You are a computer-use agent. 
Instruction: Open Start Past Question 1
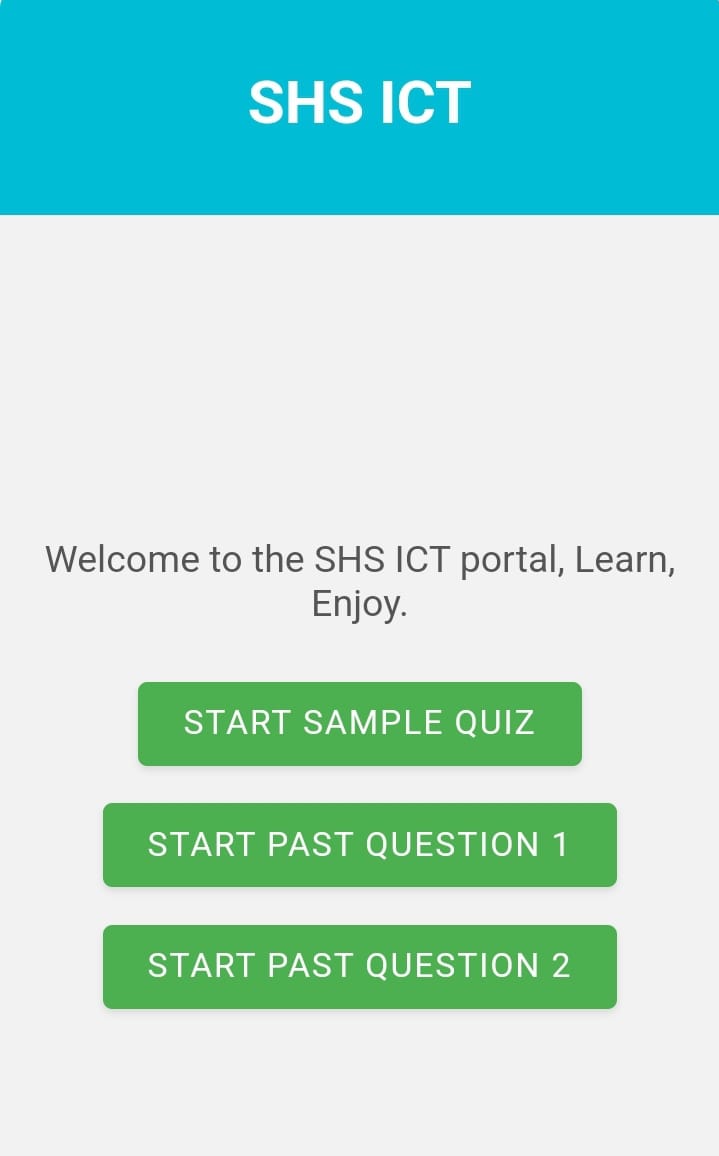359,844
